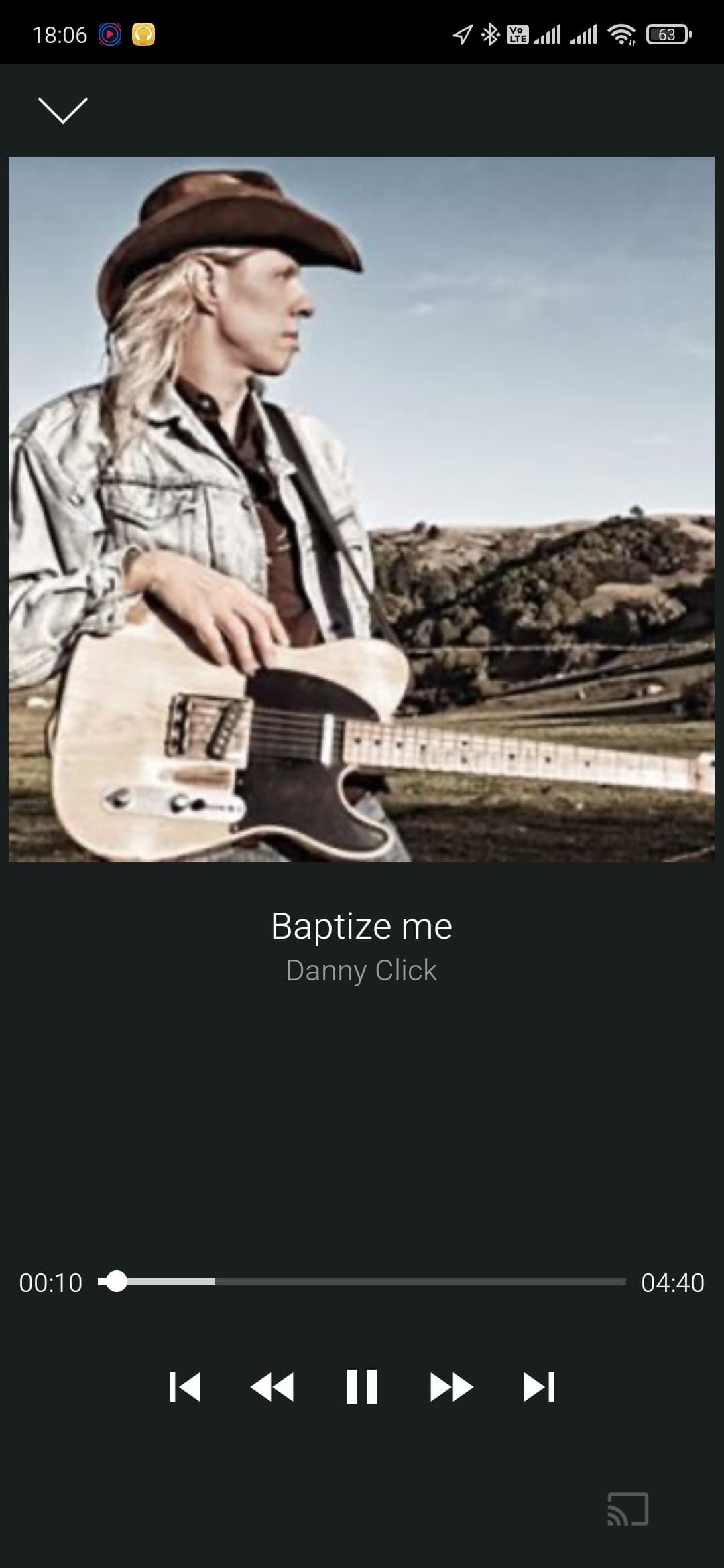724x1568 pixels.
Task: Collapse the player with the down chevron
Action: (x=63, y=111)
